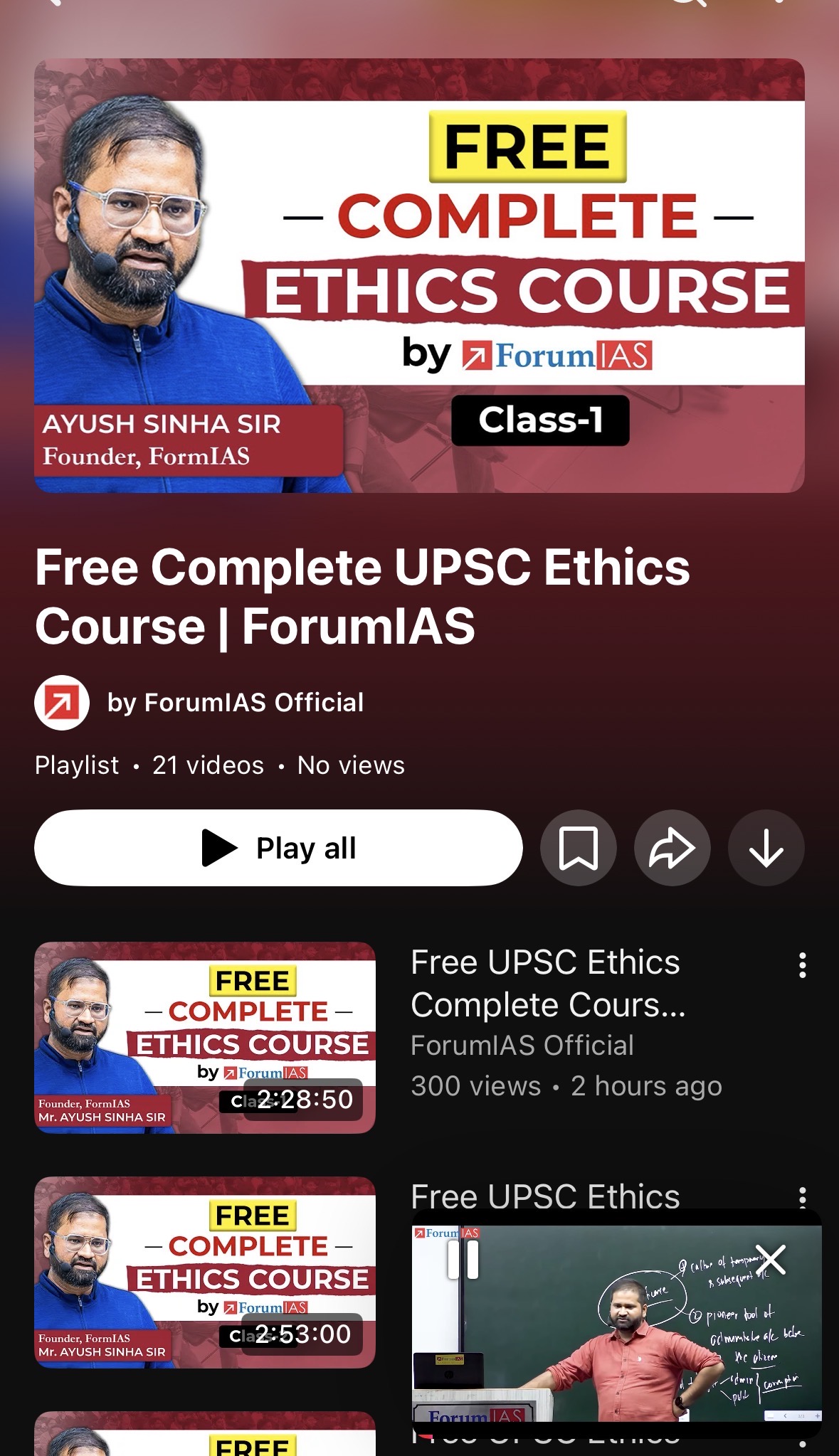839x1456 pixels.
Task: Save the playlist to library
Action: coord(578,848)
